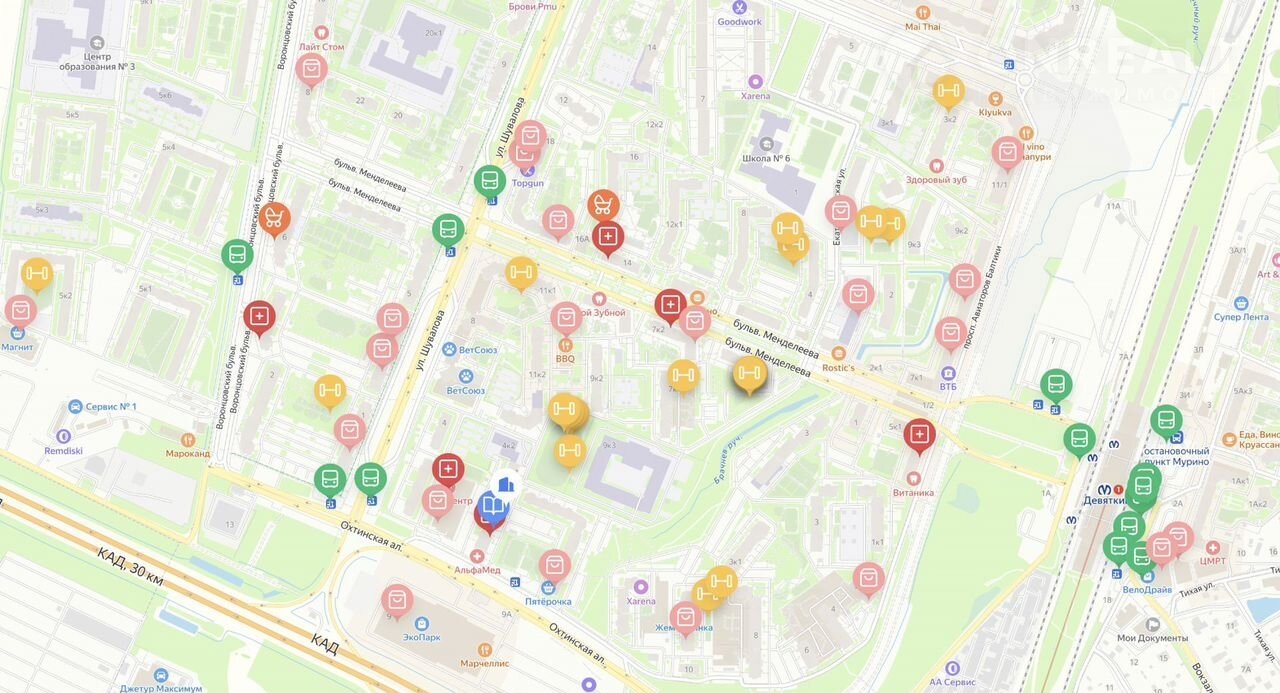Select the Марчеллис restaurant marker
This screenshot has height=693, width=1280.
point(485,649)
